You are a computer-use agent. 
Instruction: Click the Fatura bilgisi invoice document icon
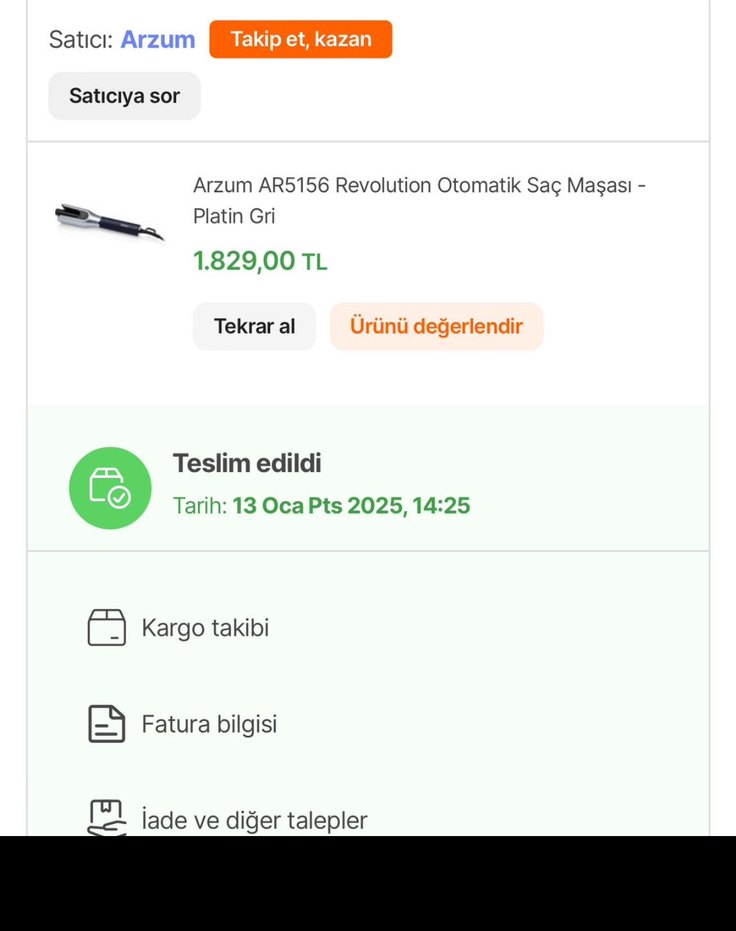tap(106, 723)
